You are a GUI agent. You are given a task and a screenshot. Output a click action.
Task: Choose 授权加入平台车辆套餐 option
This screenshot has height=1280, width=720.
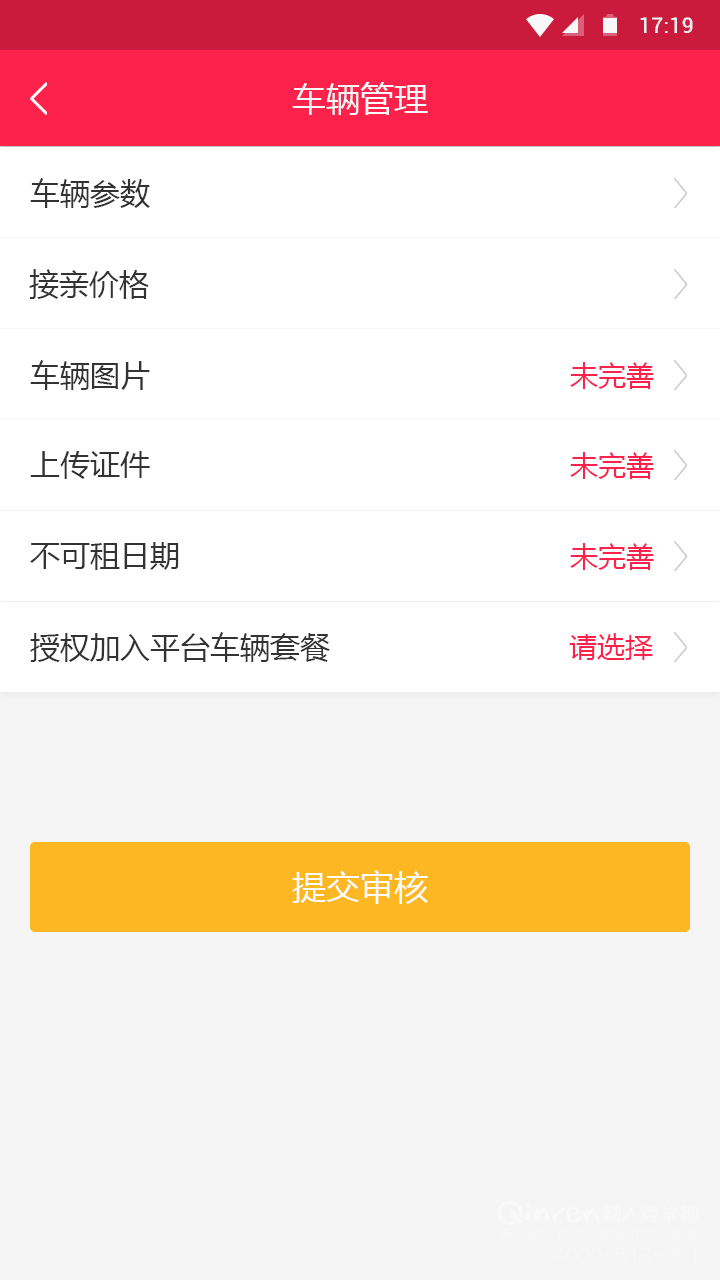click(360, 648)
